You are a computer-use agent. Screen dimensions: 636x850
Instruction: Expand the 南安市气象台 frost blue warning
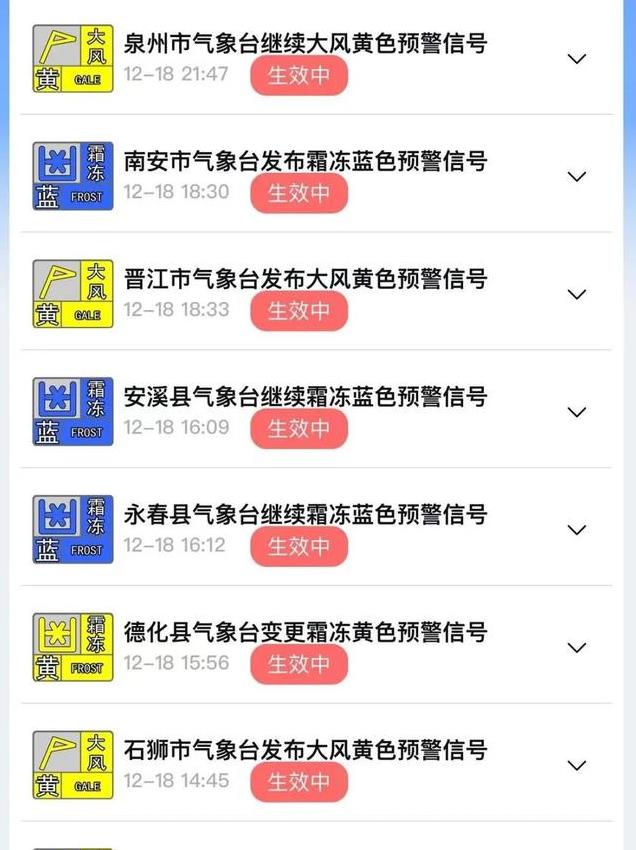pos(576,177)
